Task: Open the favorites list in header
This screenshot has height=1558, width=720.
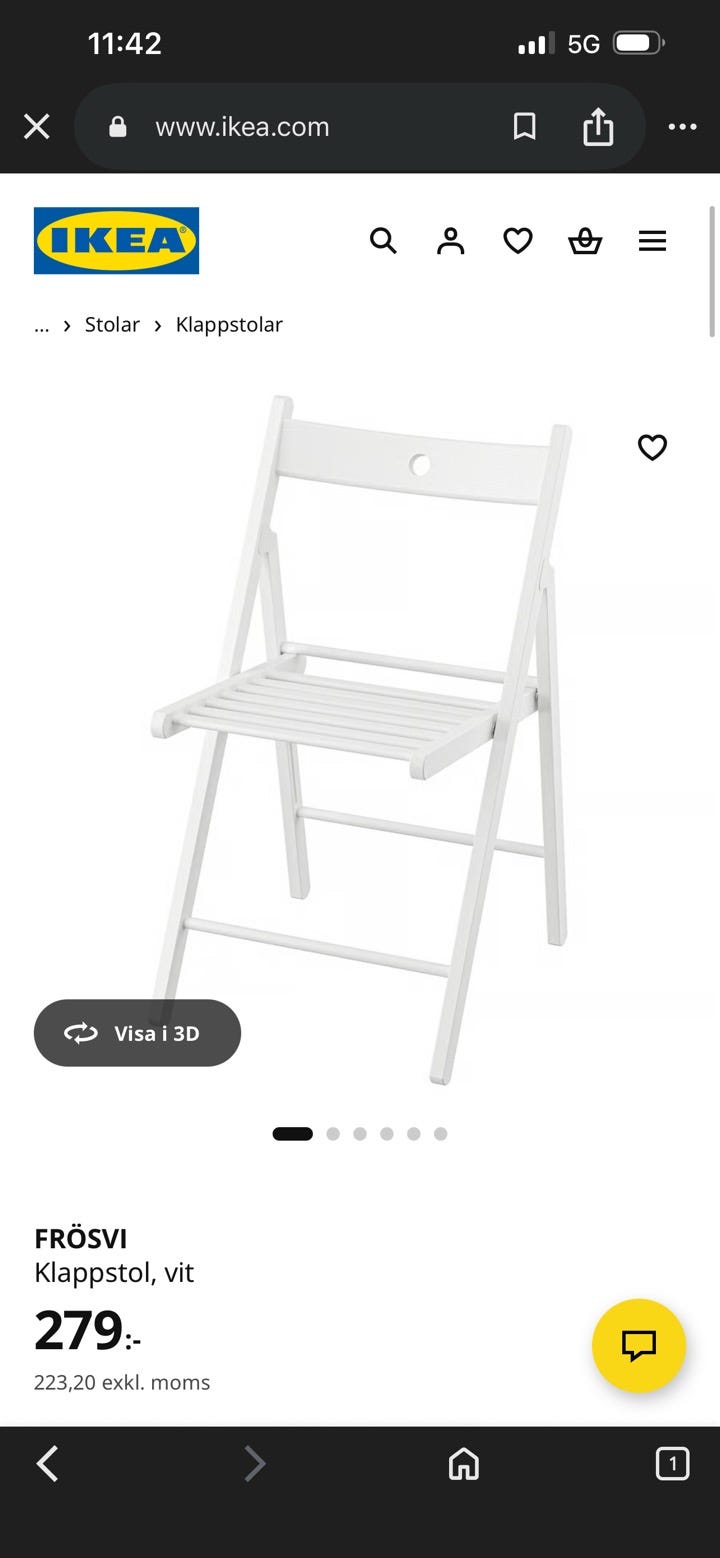Action: [518, 241]
